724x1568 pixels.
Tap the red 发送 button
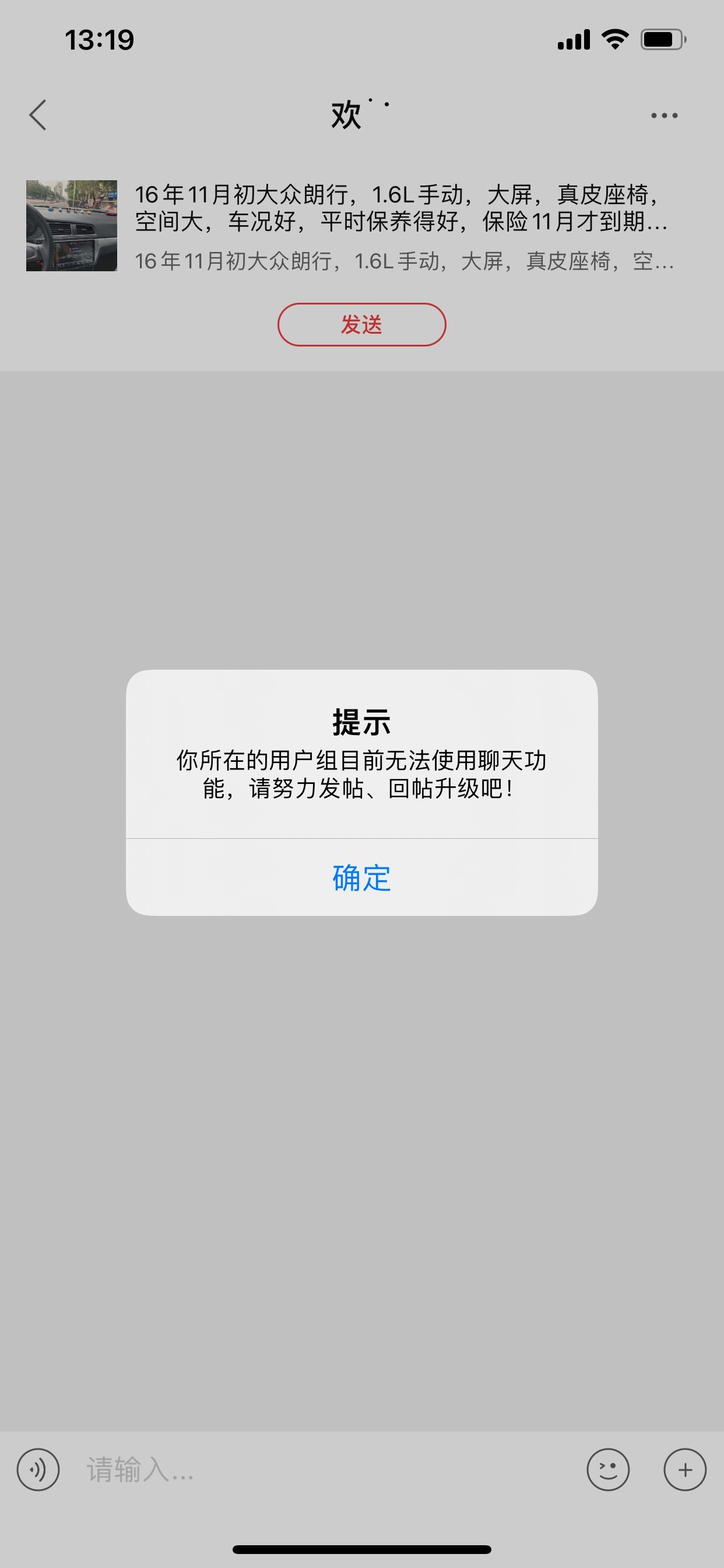[x=361, y=324]
